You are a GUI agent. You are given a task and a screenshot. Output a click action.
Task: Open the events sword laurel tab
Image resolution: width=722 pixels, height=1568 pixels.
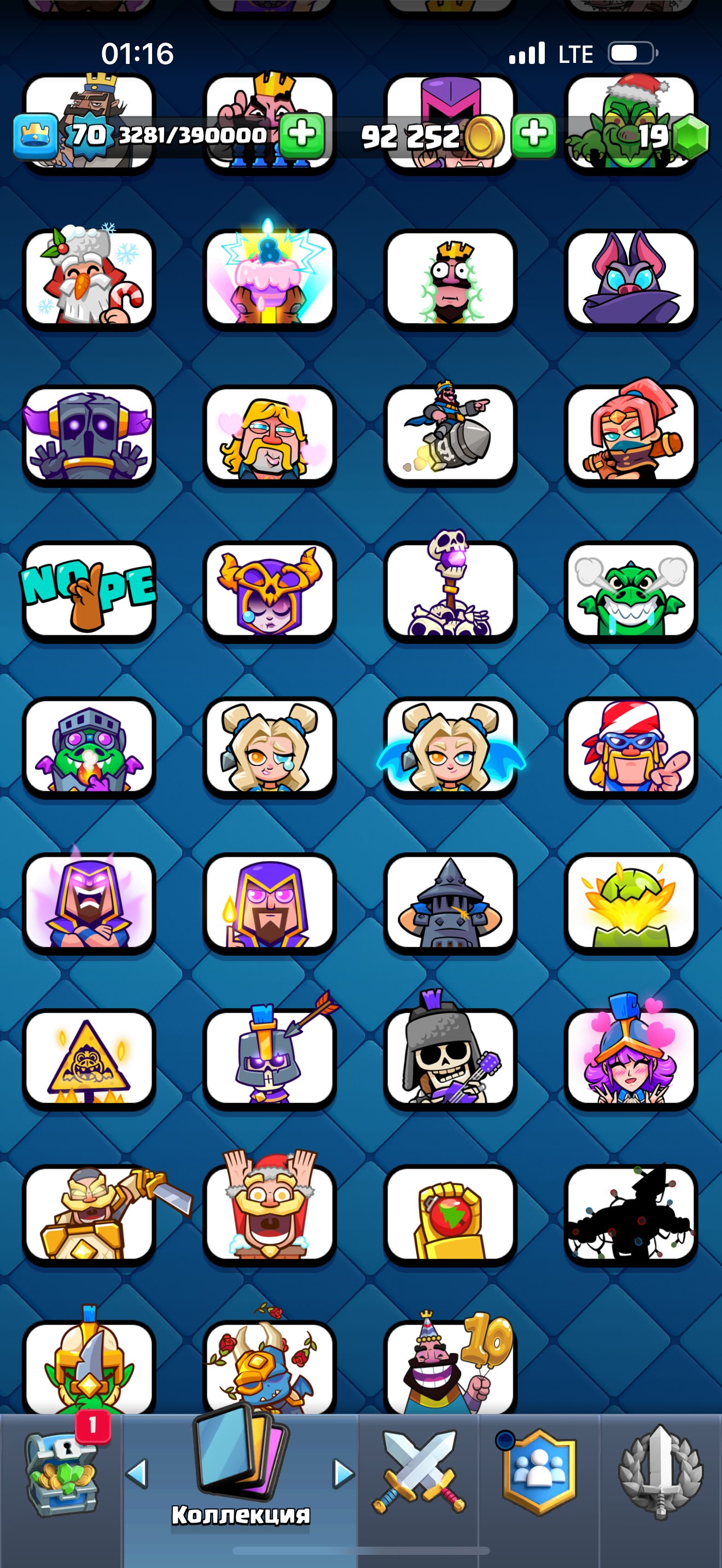tap(661, 1473)
